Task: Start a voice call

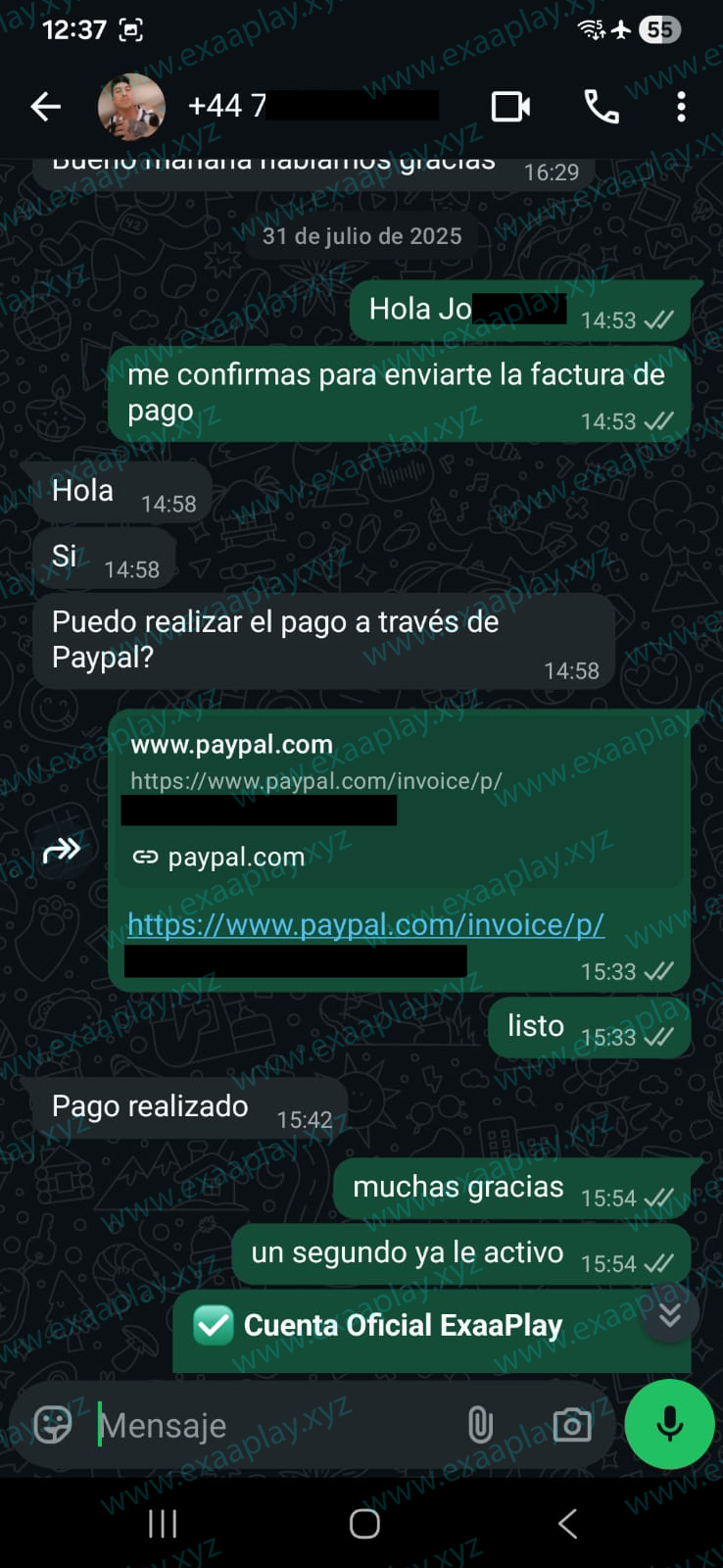Action: (x=601, y=106)
